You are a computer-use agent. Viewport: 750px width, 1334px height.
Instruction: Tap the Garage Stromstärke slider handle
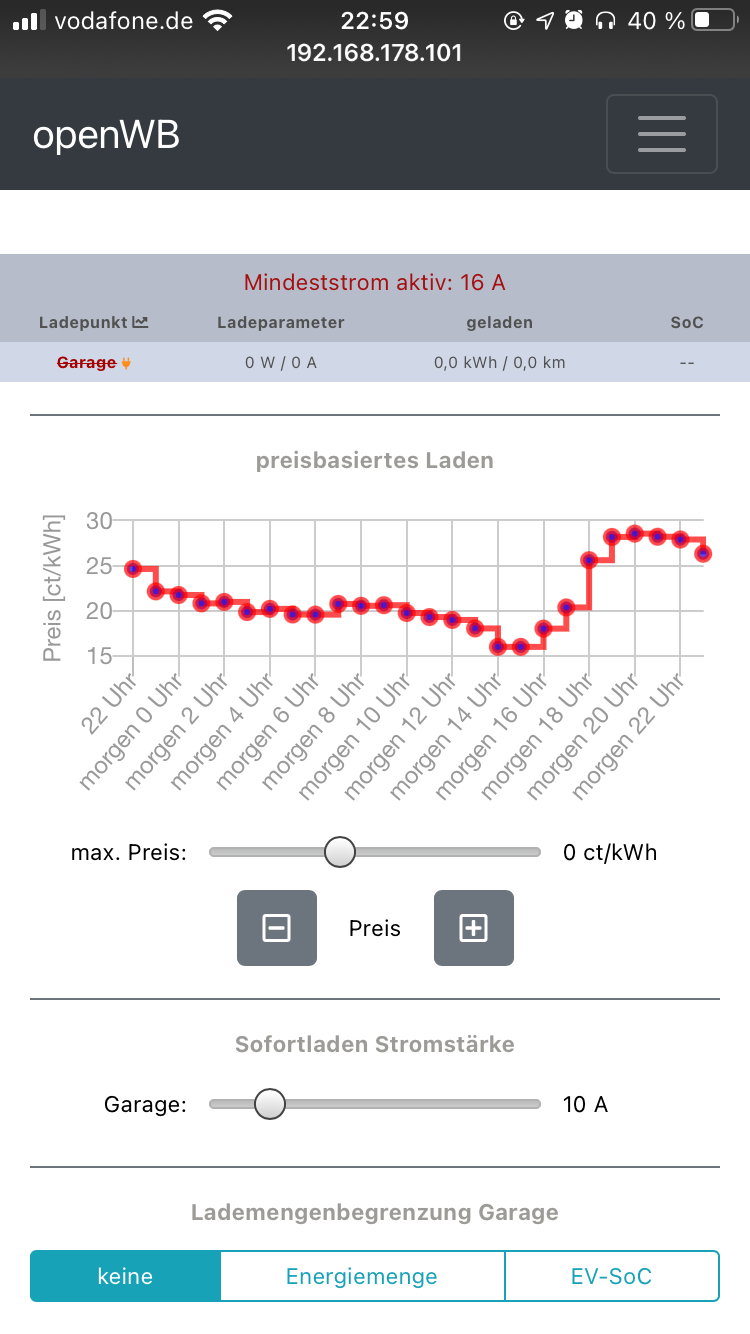click(x=270, y=1104)
